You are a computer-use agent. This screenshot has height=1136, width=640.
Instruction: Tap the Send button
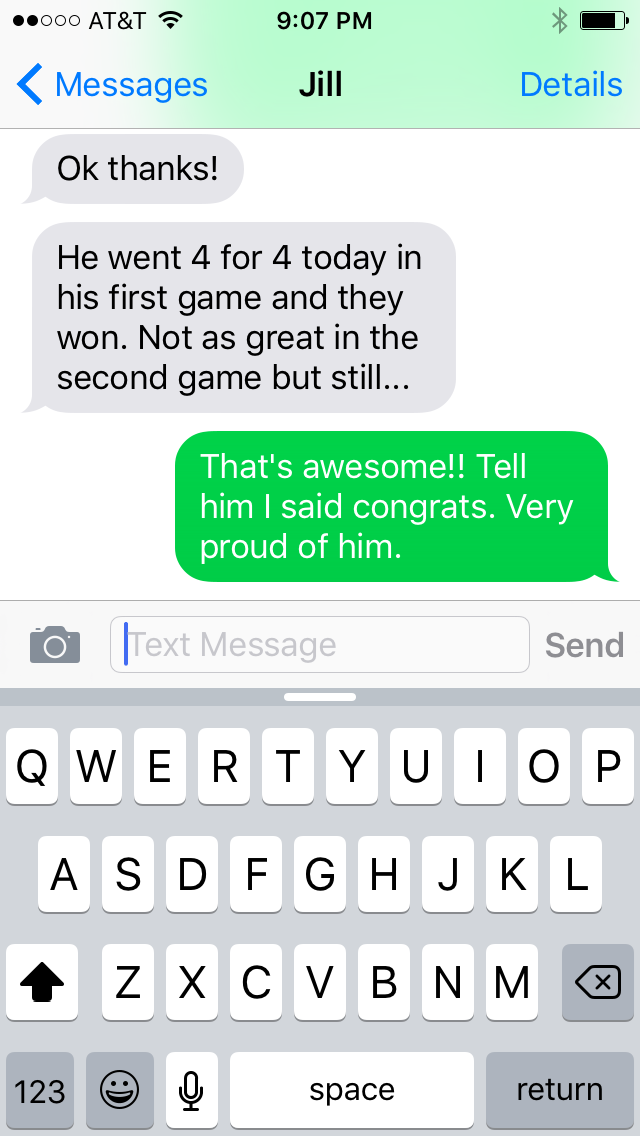pos(584,645)
